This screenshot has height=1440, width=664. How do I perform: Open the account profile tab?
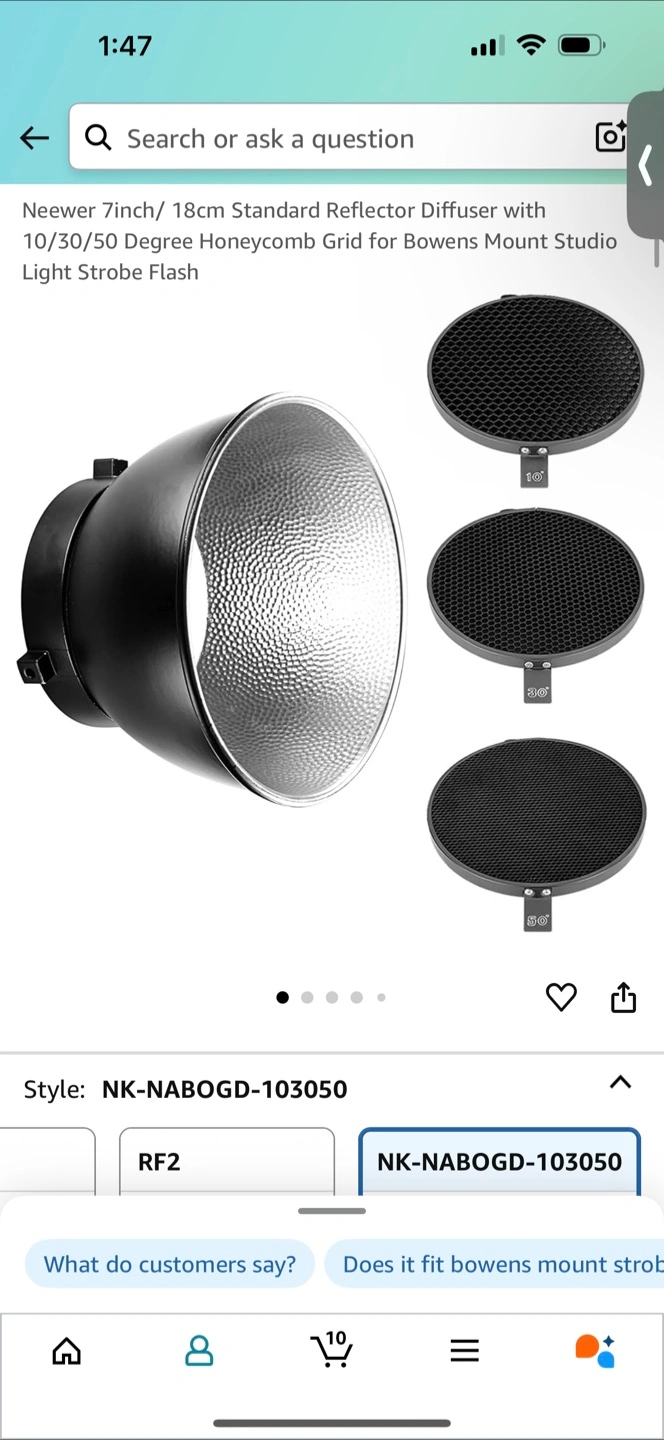pyautogui.click(x=199, y=1351)
